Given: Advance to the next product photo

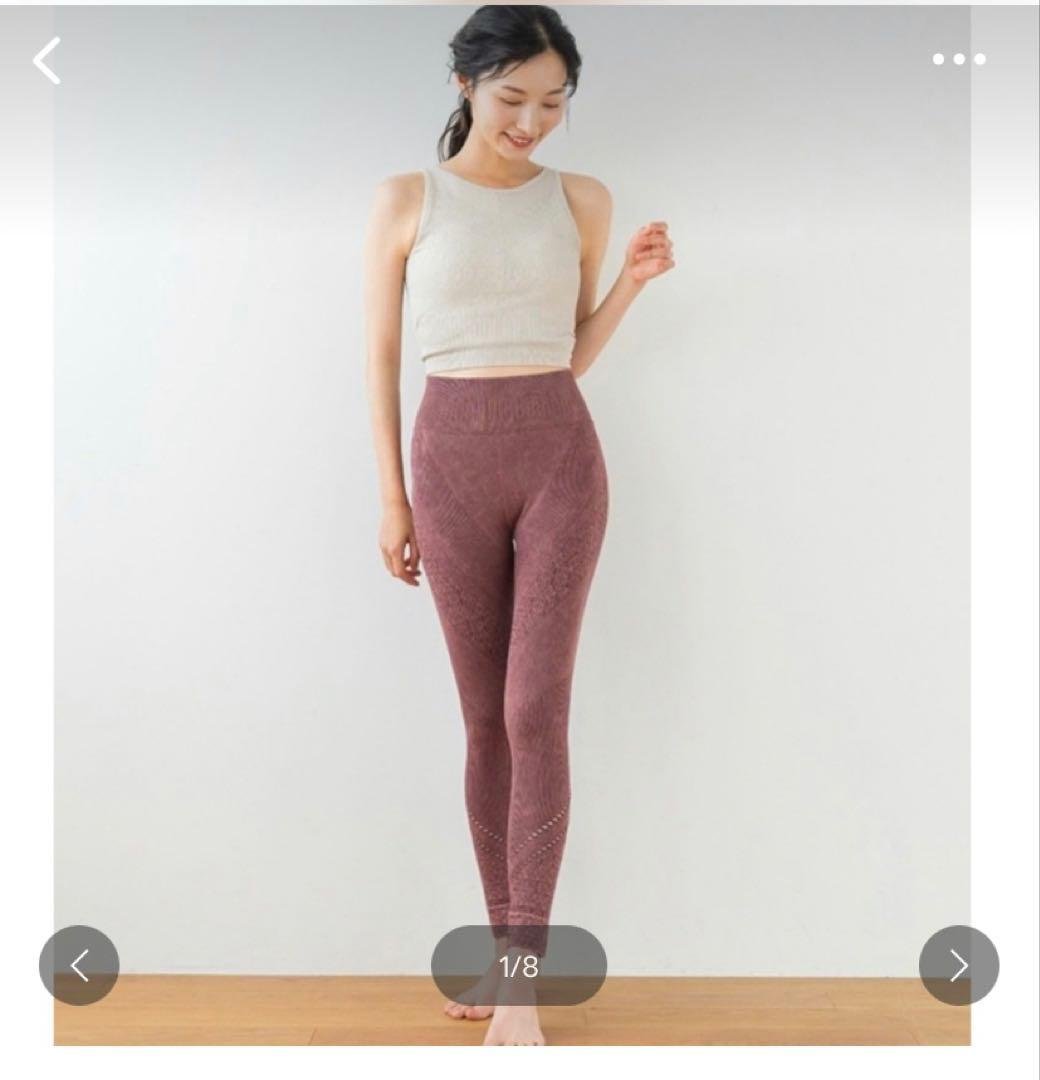Looking at the screenshot, I should 958,965.
